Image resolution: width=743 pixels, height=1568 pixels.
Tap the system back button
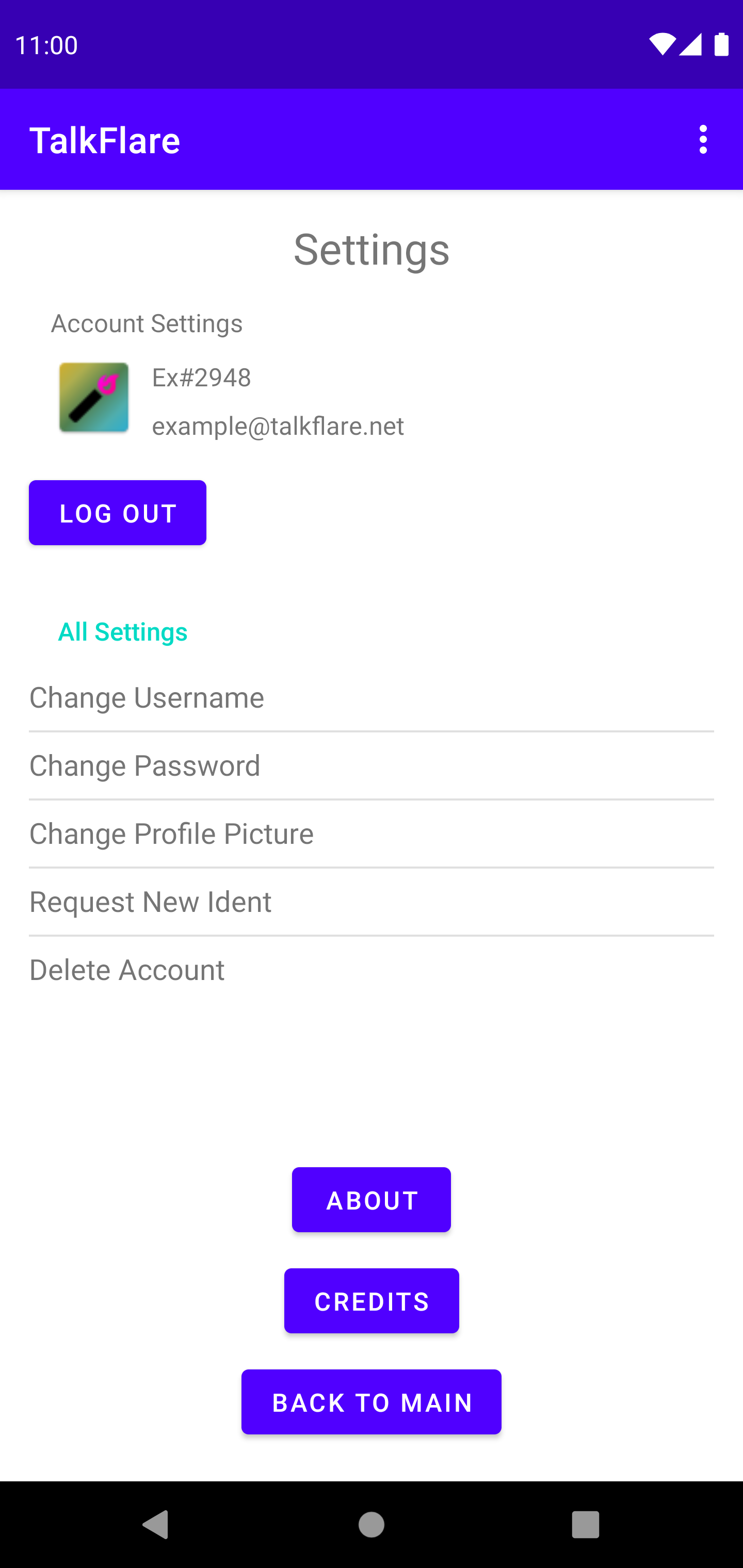point(156,1525)
